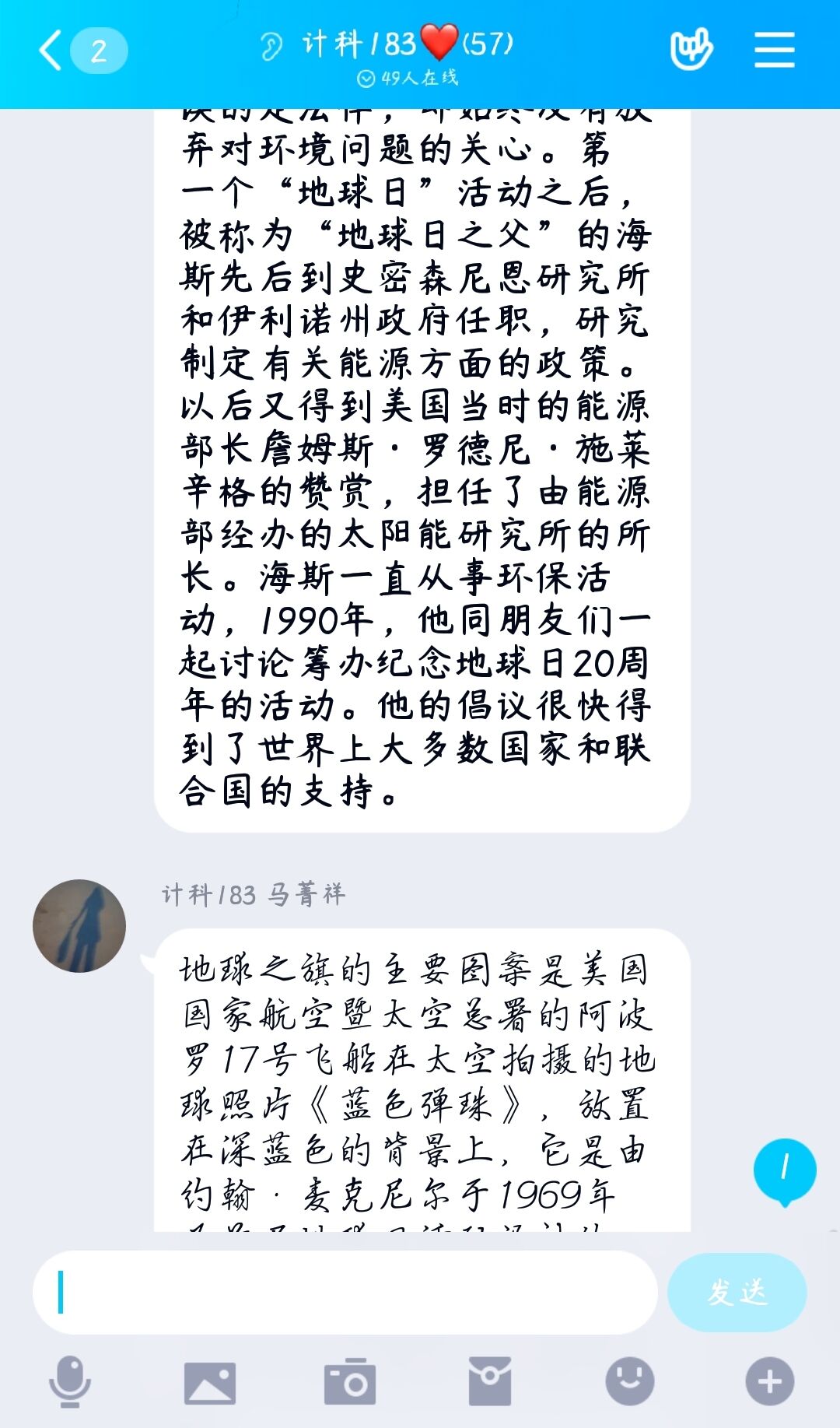The width and height of the screenshot is (840, 1428).
Task: Open the group chat menu
Action: pos(774,51)
